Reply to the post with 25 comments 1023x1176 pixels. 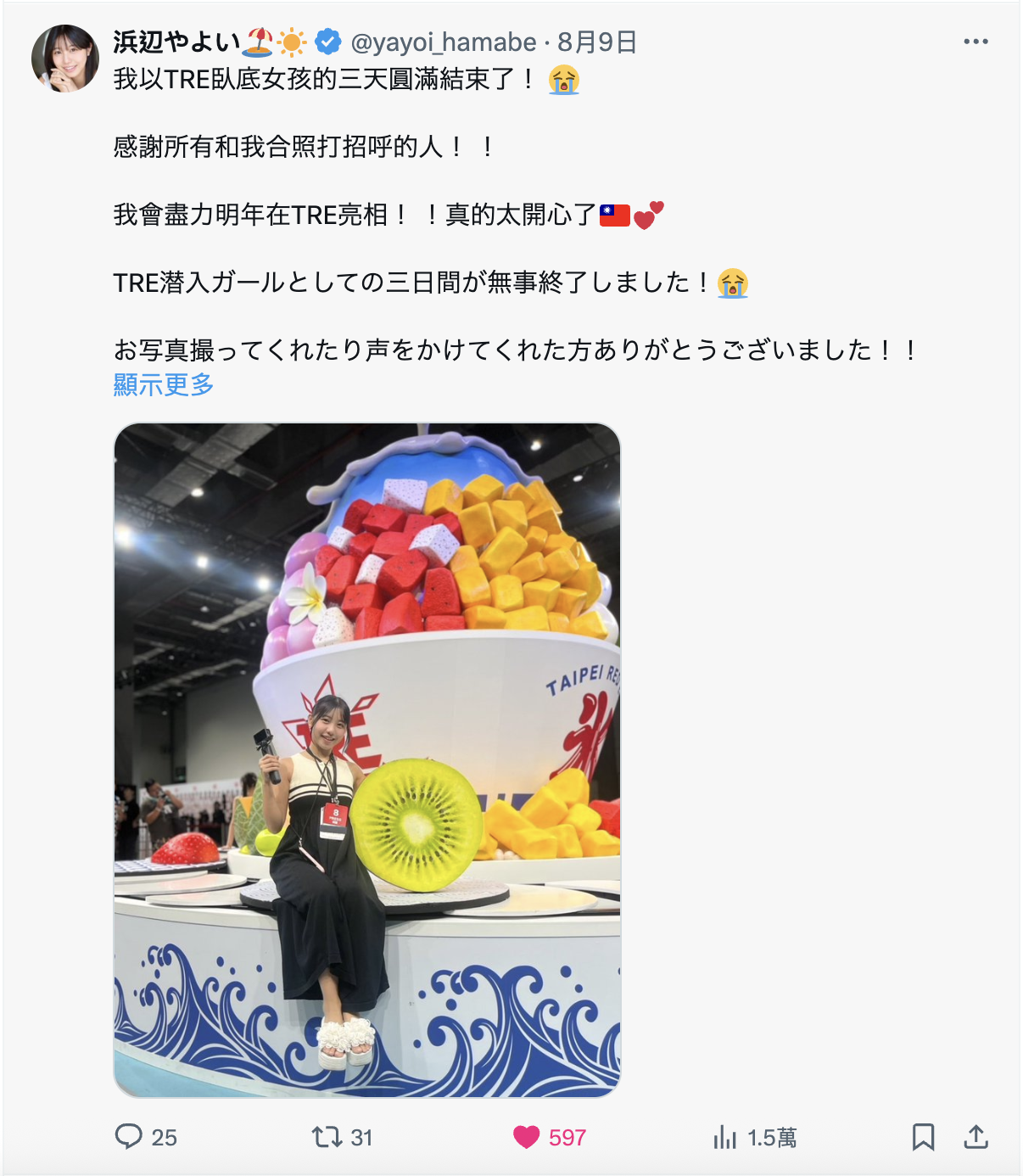pos(129,1136)
